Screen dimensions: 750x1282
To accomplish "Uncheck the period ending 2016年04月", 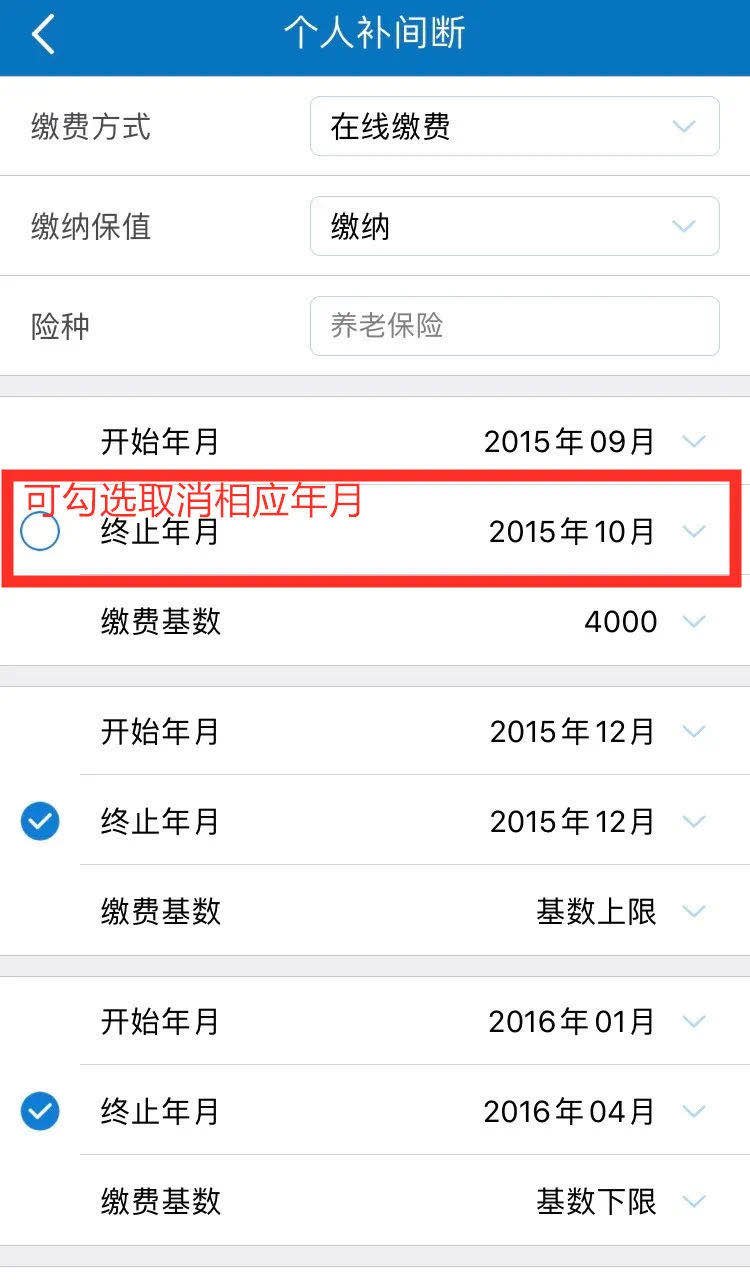I will coord(40,1111).
